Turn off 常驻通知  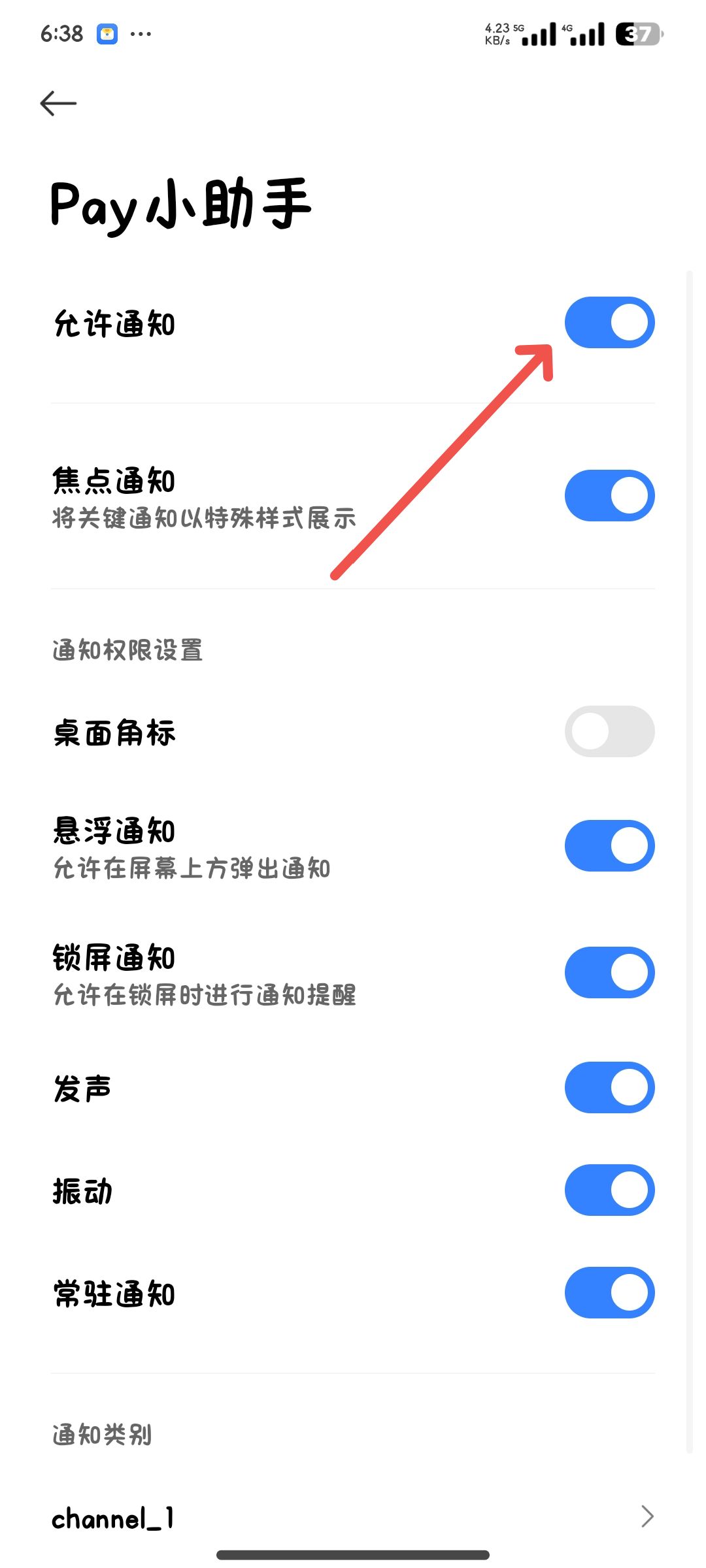[609, 1292]
